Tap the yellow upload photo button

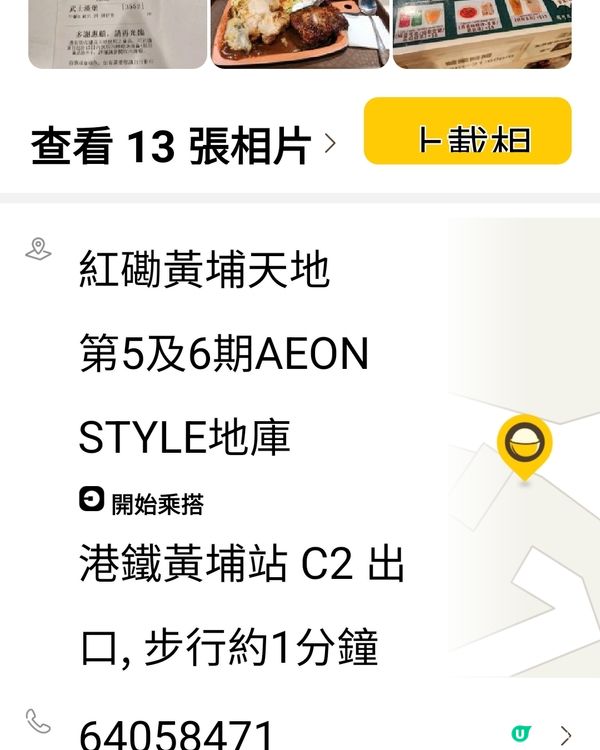click(x=467, y=132)
